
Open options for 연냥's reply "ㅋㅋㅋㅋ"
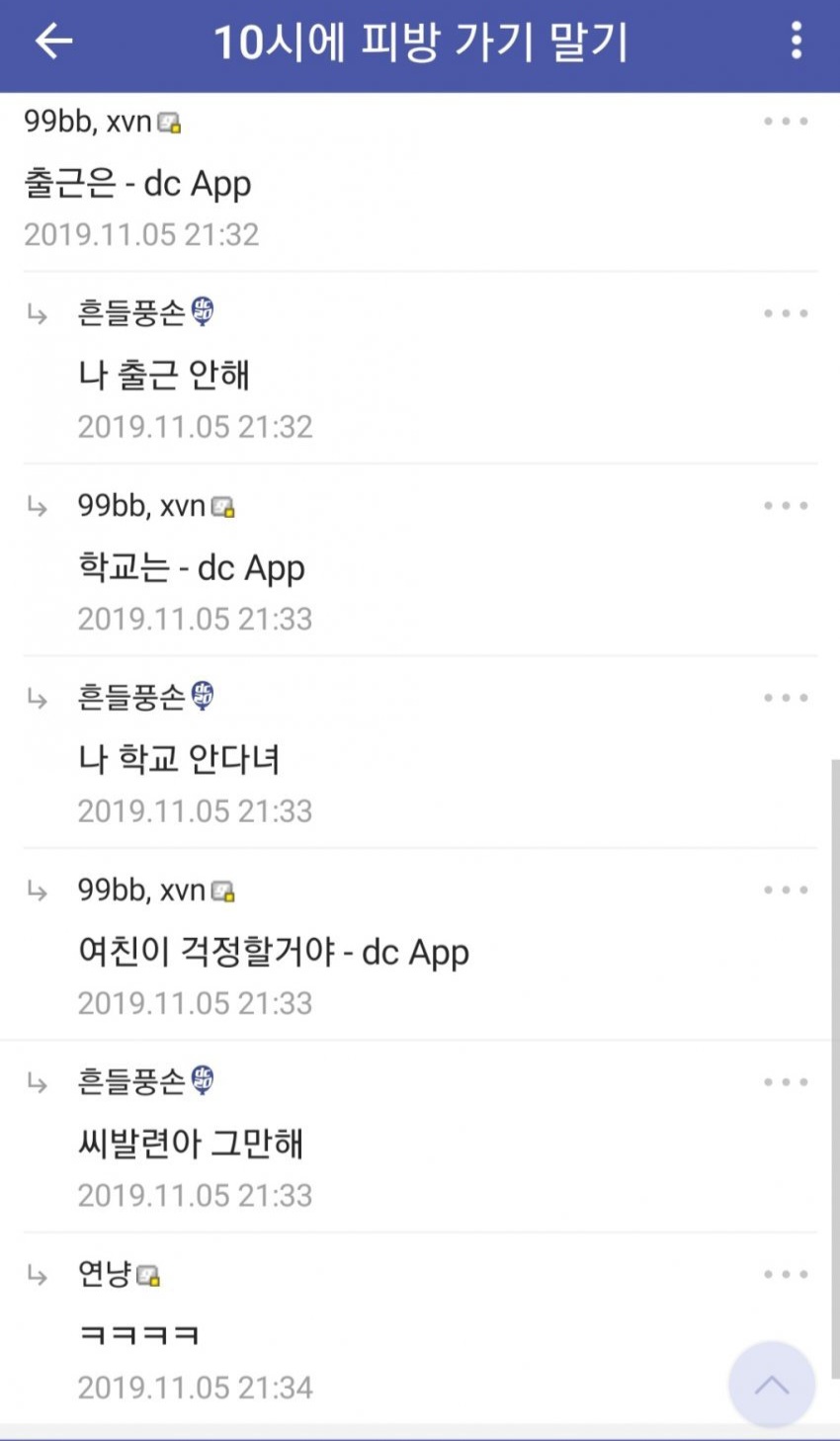pos(786,1274)
